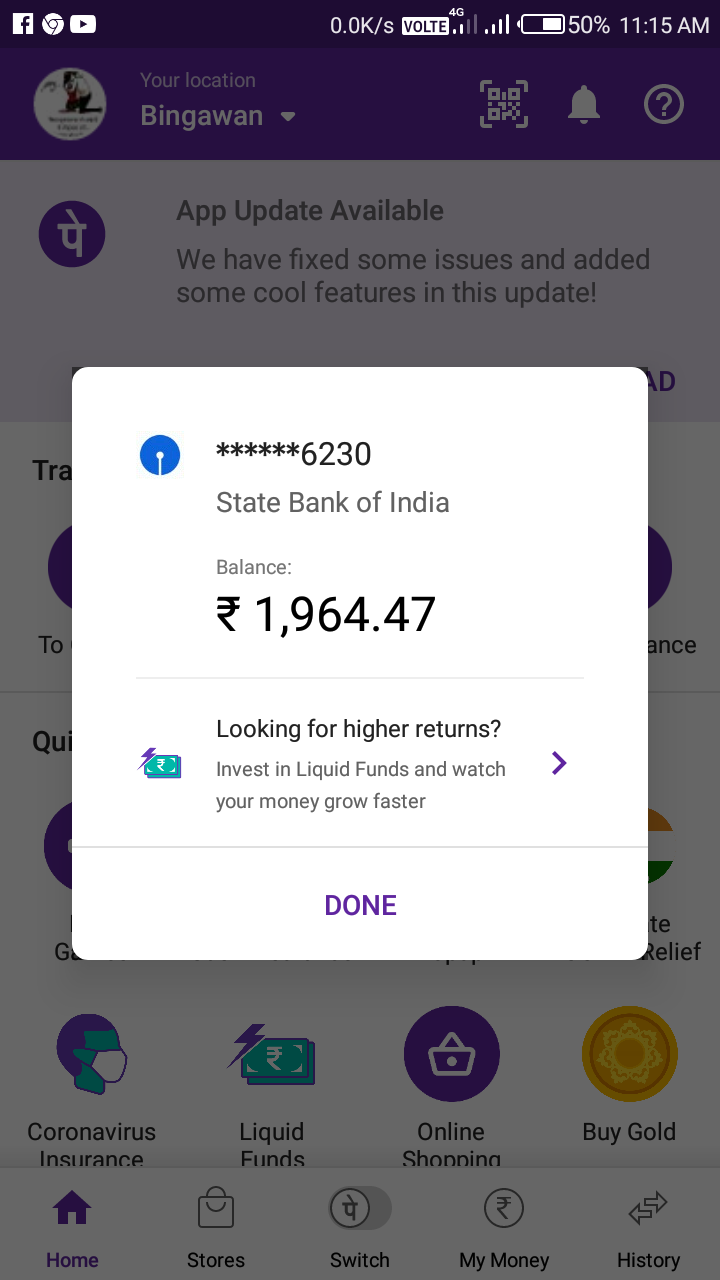Open the notifications bell
Viewport: 720px width, 1280px height.
pyautogui.click(x=584, y=104)
